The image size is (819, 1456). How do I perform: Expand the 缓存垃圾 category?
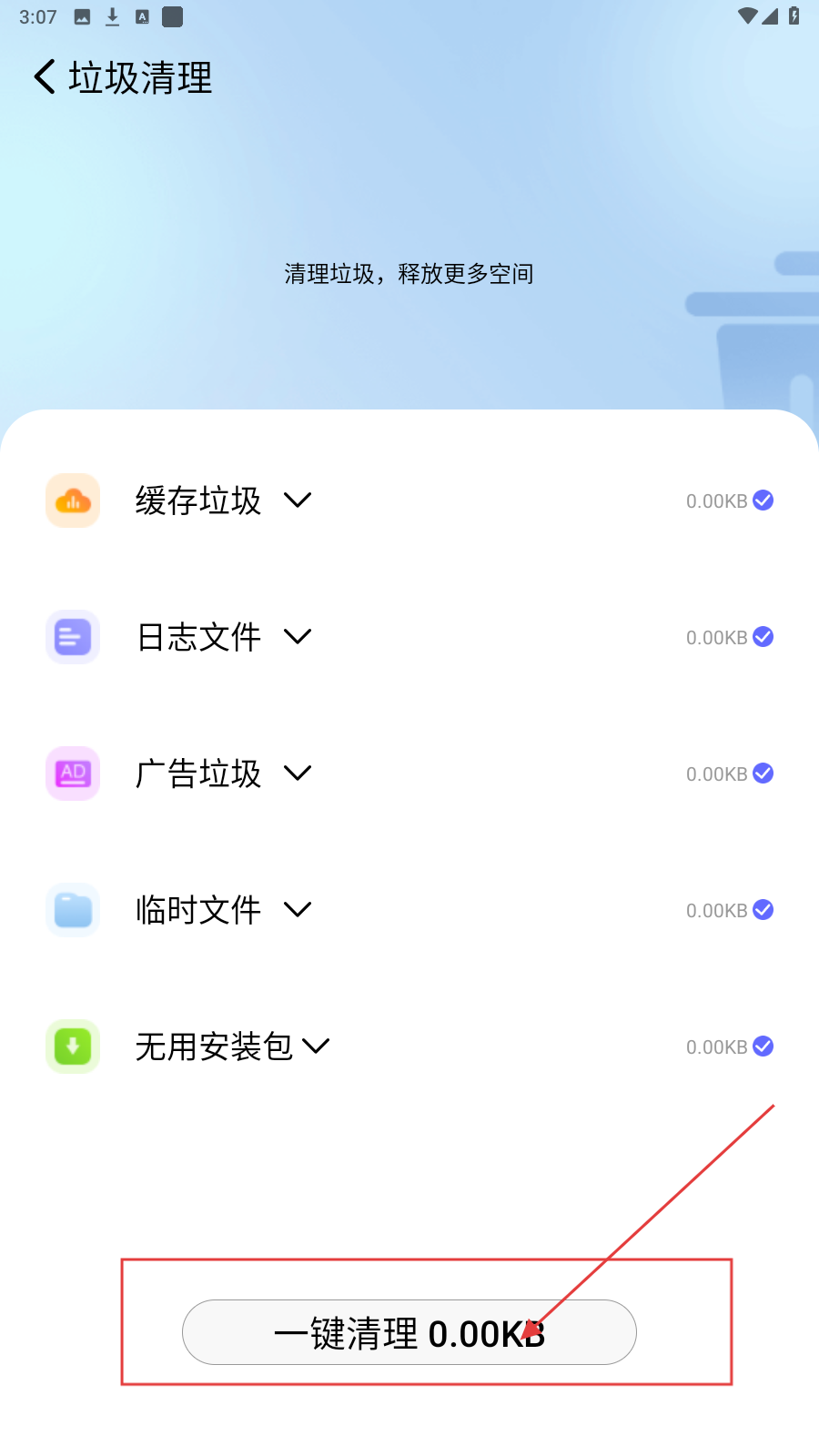(x=298, y=500)
